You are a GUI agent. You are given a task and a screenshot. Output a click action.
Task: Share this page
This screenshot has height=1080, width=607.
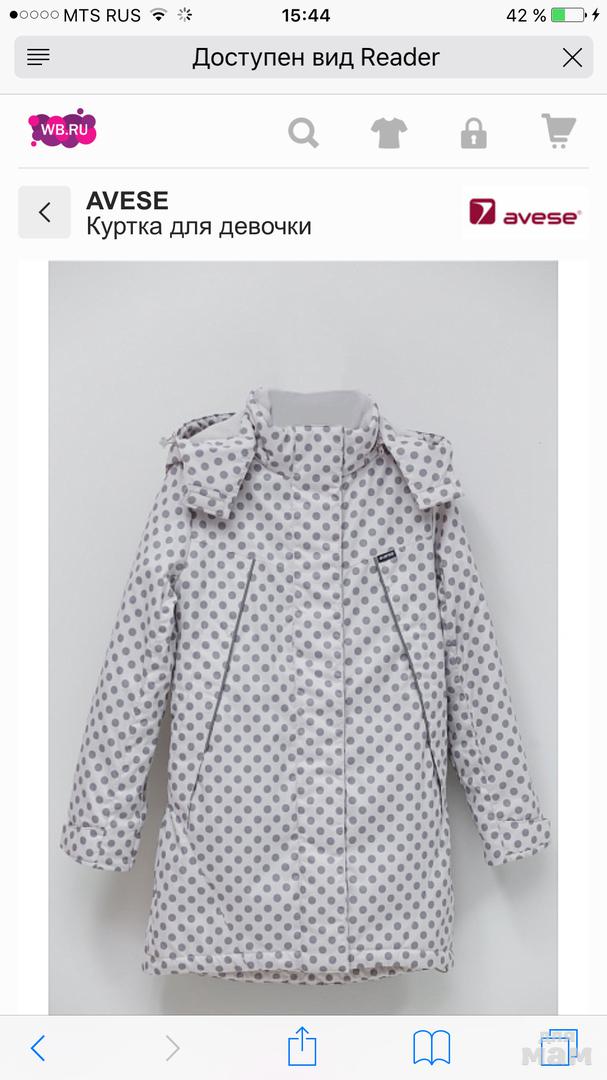tap(302, 1046)
